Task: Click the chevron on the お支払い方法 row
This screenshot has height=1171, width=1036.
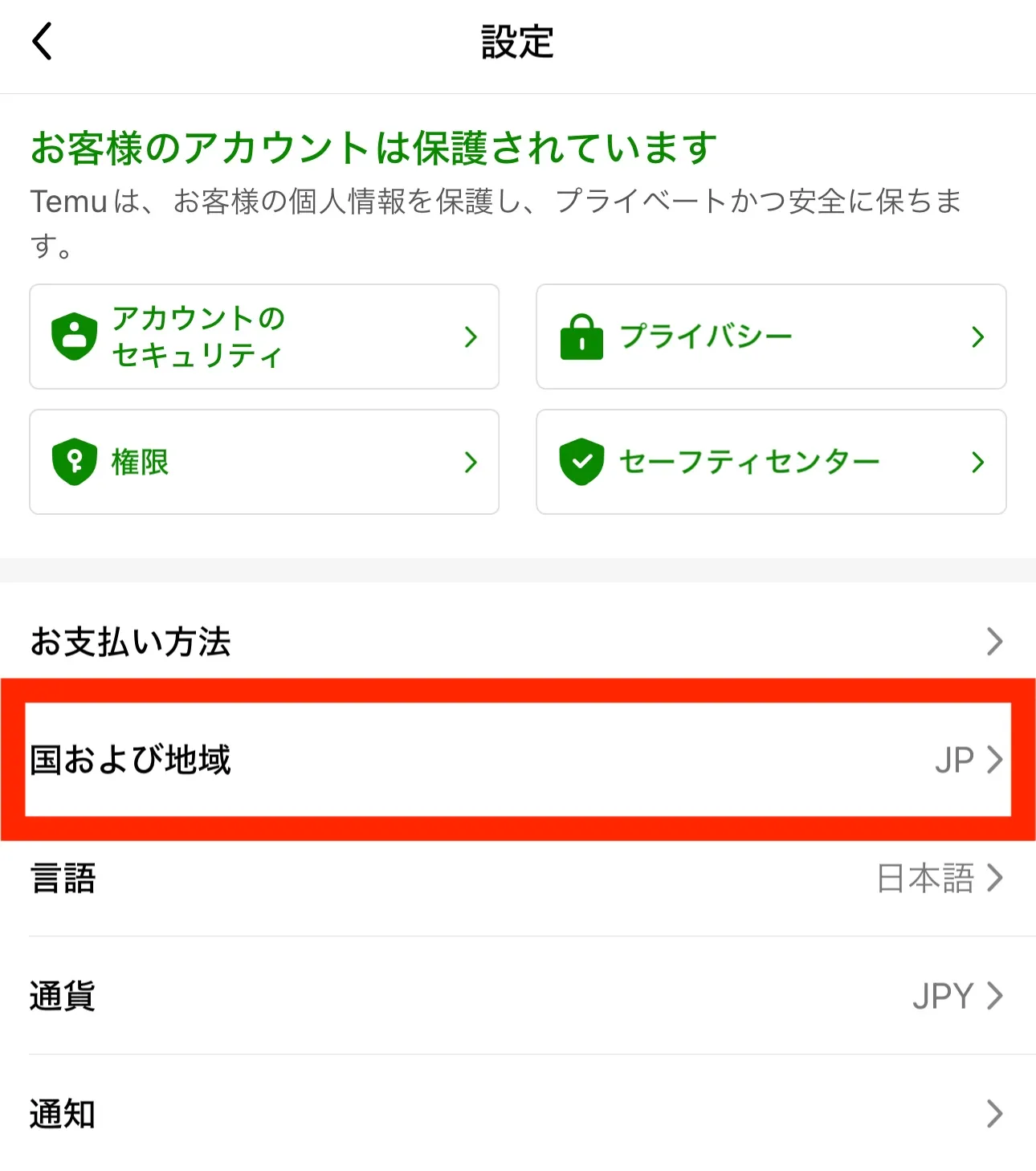Action: pos(996,641)
